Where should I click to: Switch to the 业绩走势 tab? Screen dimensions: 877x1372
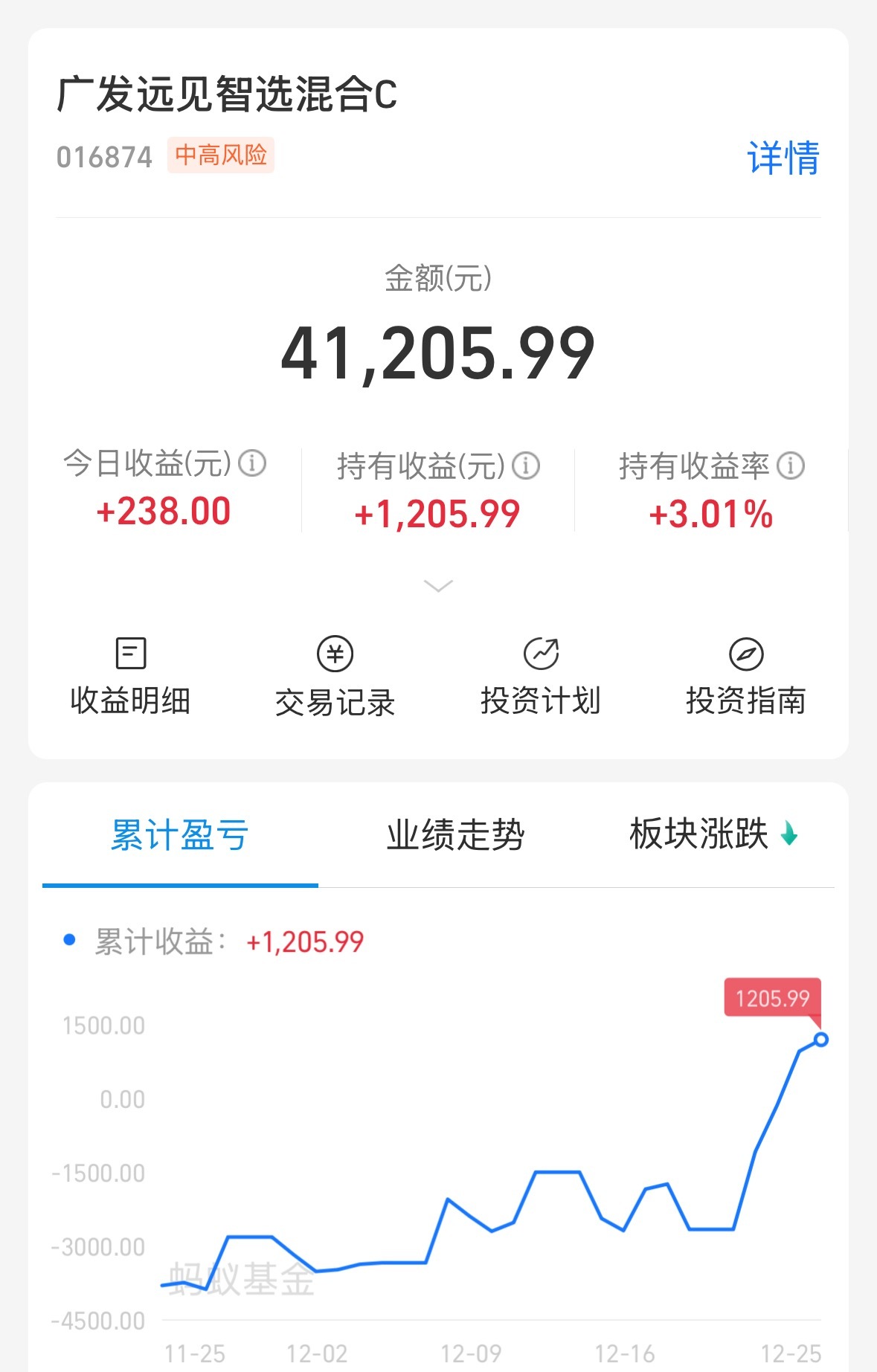455,834
